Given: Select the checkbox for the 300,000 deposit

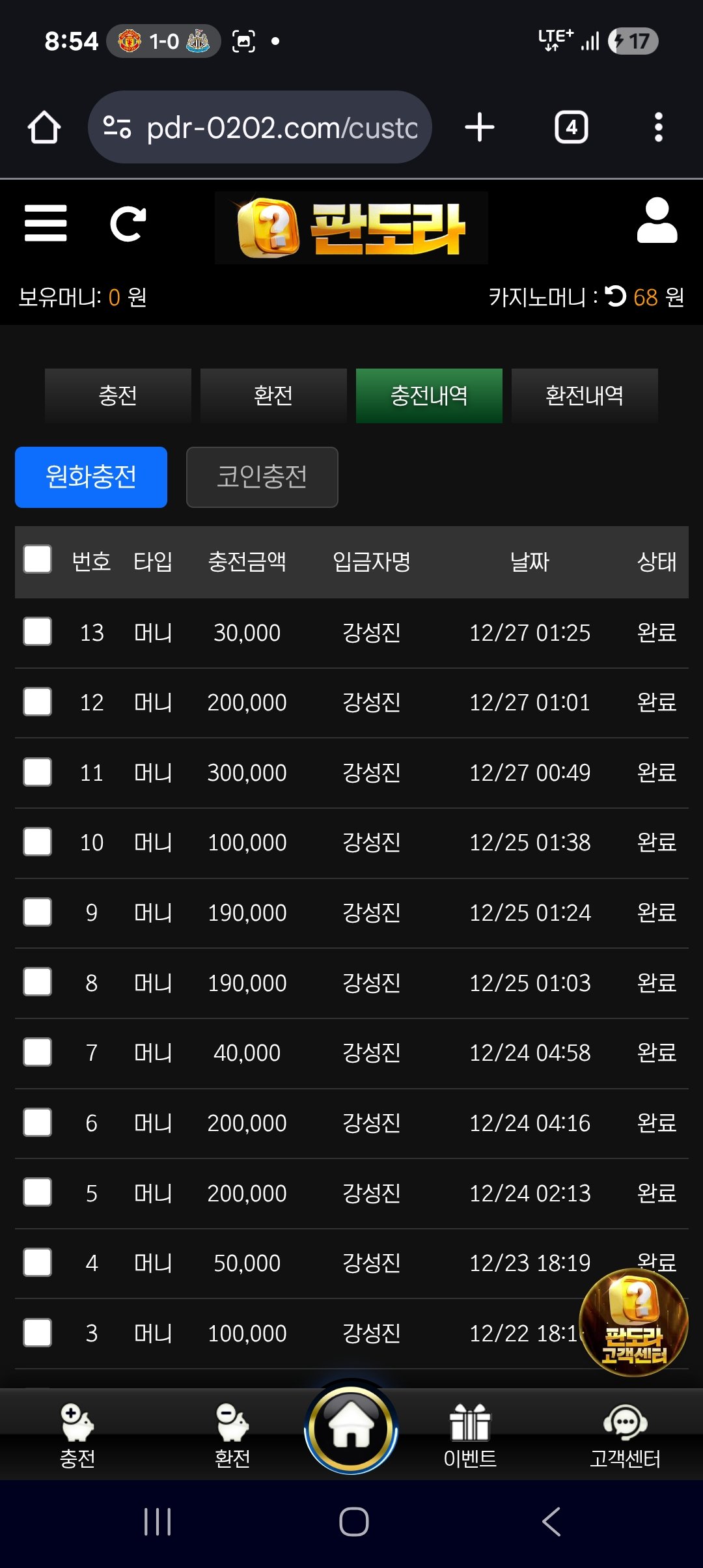Looking at the screenshot, I should [38, 772].
